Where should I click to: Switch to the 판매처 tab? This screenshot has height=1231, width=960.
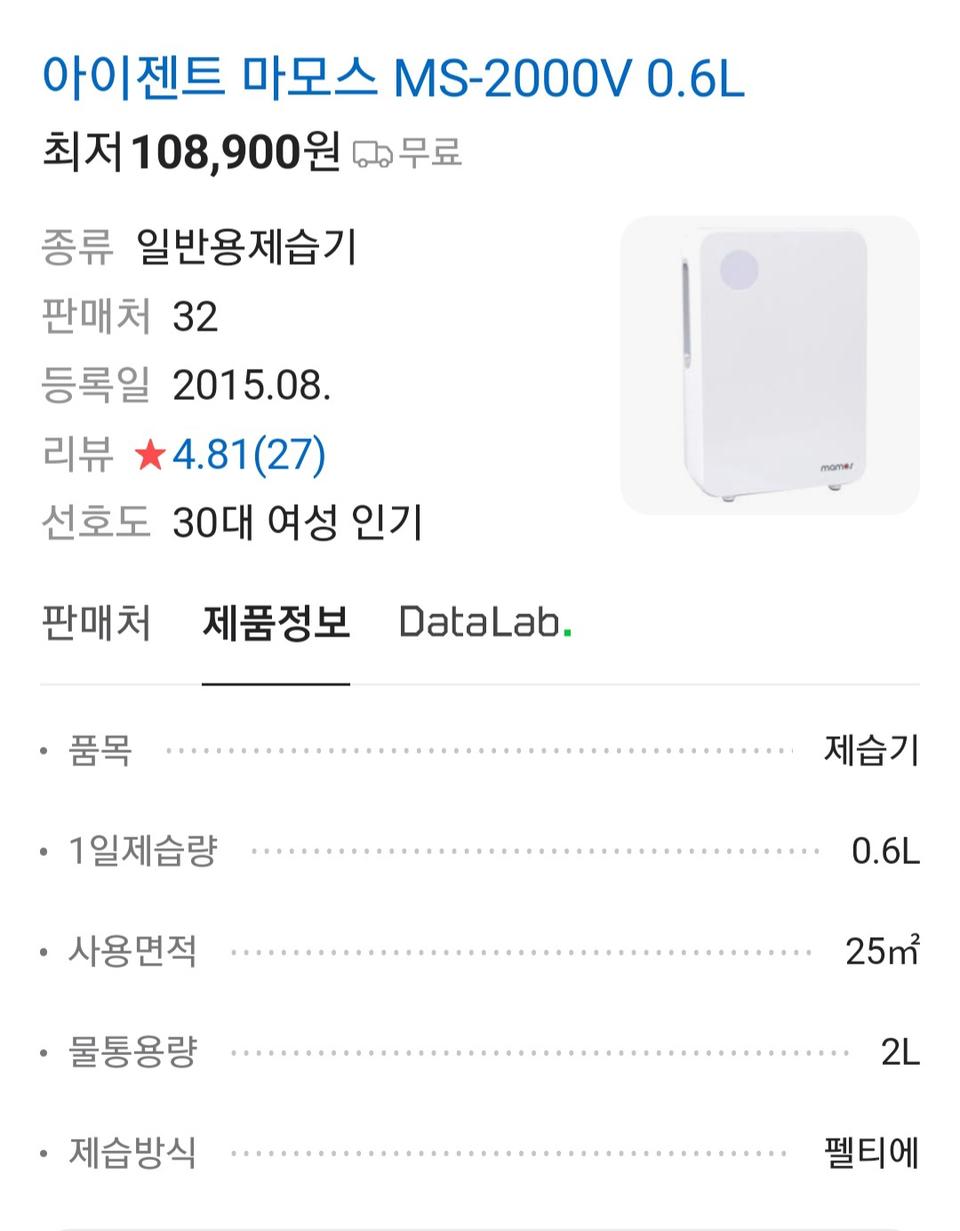tap(96, 623)
